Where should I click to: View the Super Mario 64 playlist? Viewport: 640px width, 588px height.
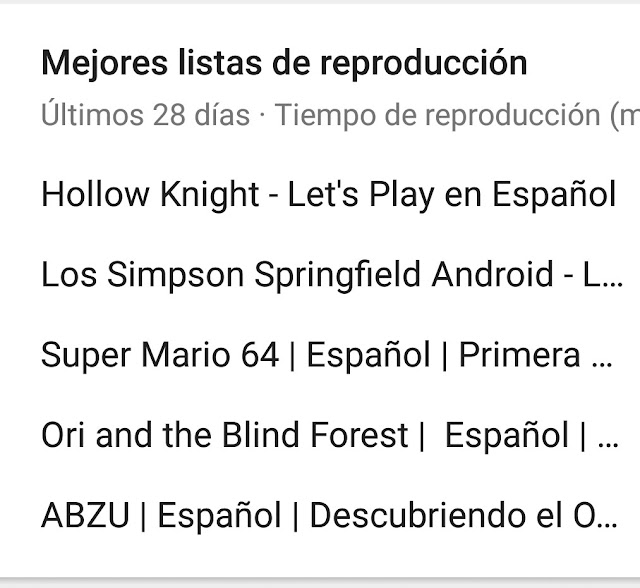coord(326,355)
